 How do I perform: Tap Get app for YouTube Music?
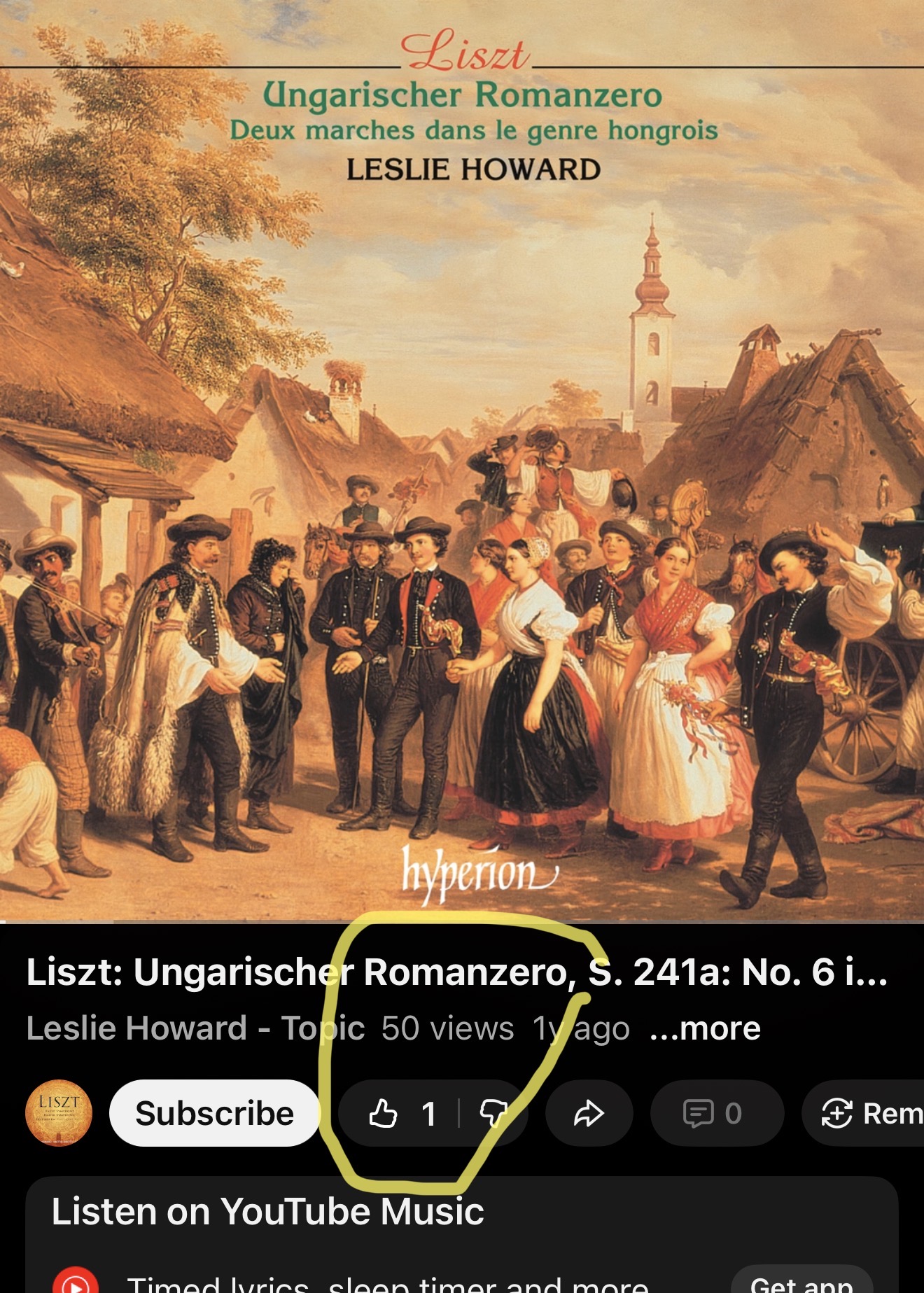tap(801, 1282)
